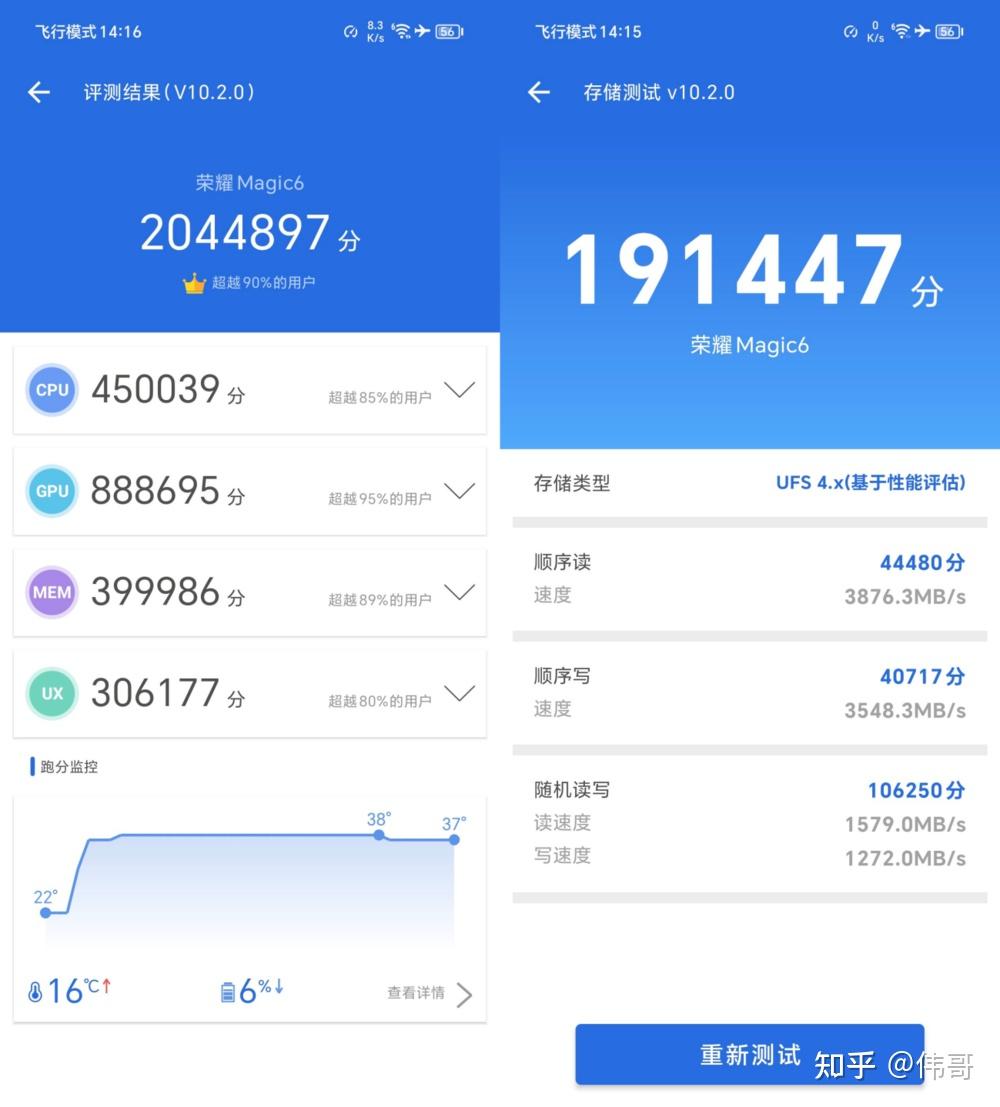Expand the CPU score details
Image resolution: width=1000 pixels, height=1107 pixels.
pos(460,390)
